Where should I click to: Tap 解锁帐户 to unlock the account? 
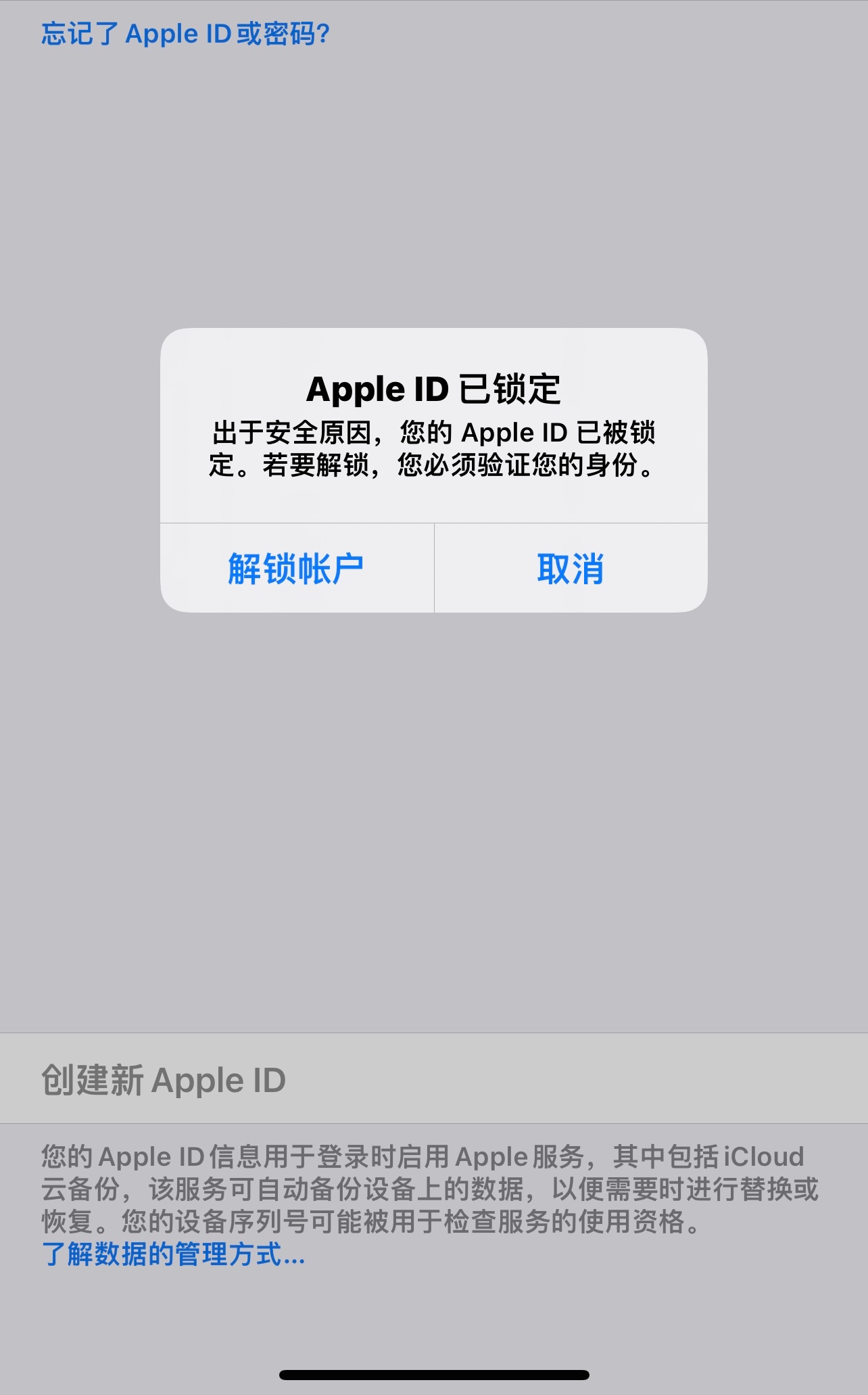click(296, 569)
